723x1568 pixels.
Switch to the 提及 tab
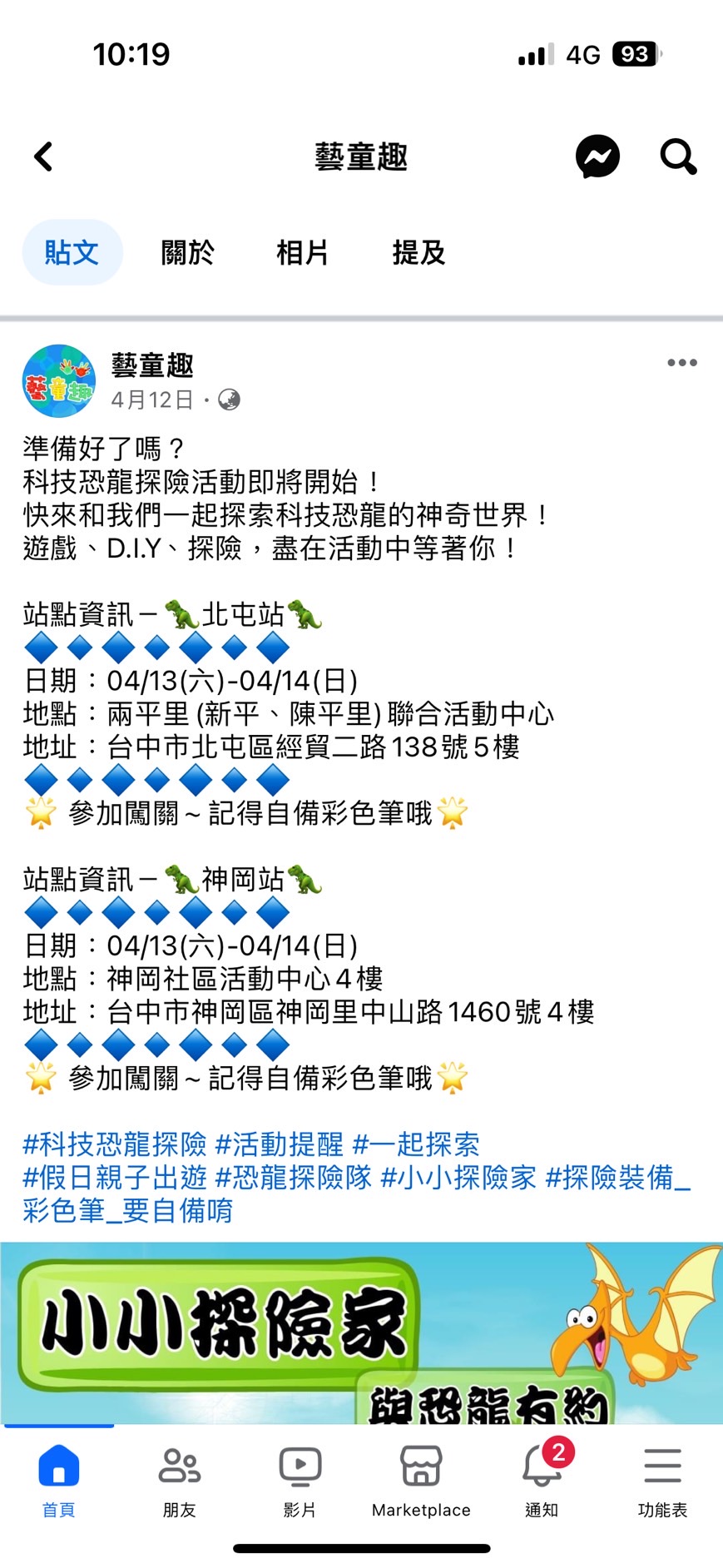coord(418,252)
